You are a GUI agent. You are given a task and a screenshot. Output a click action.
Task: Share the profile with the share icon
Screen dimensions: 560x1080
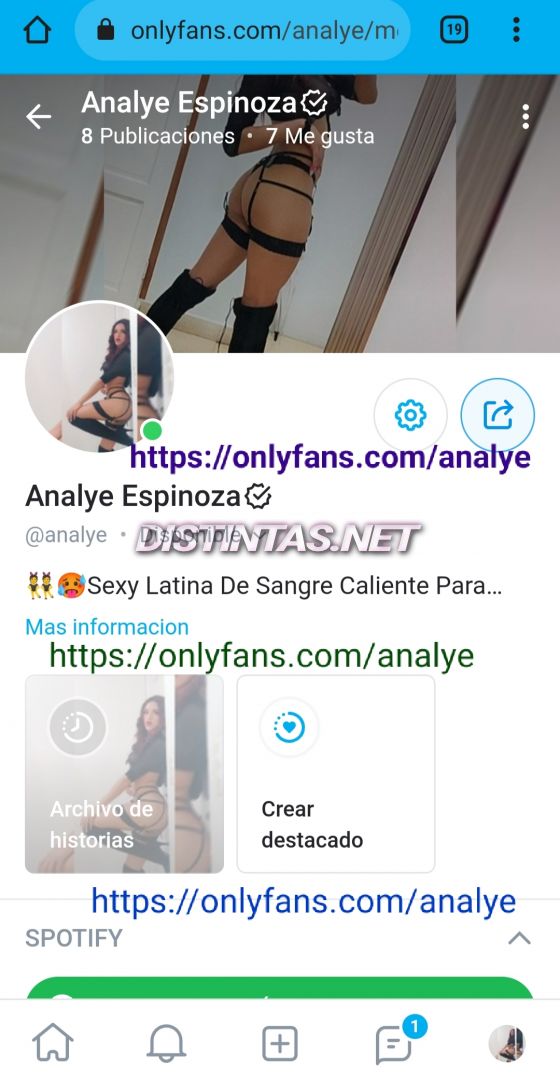497,415
